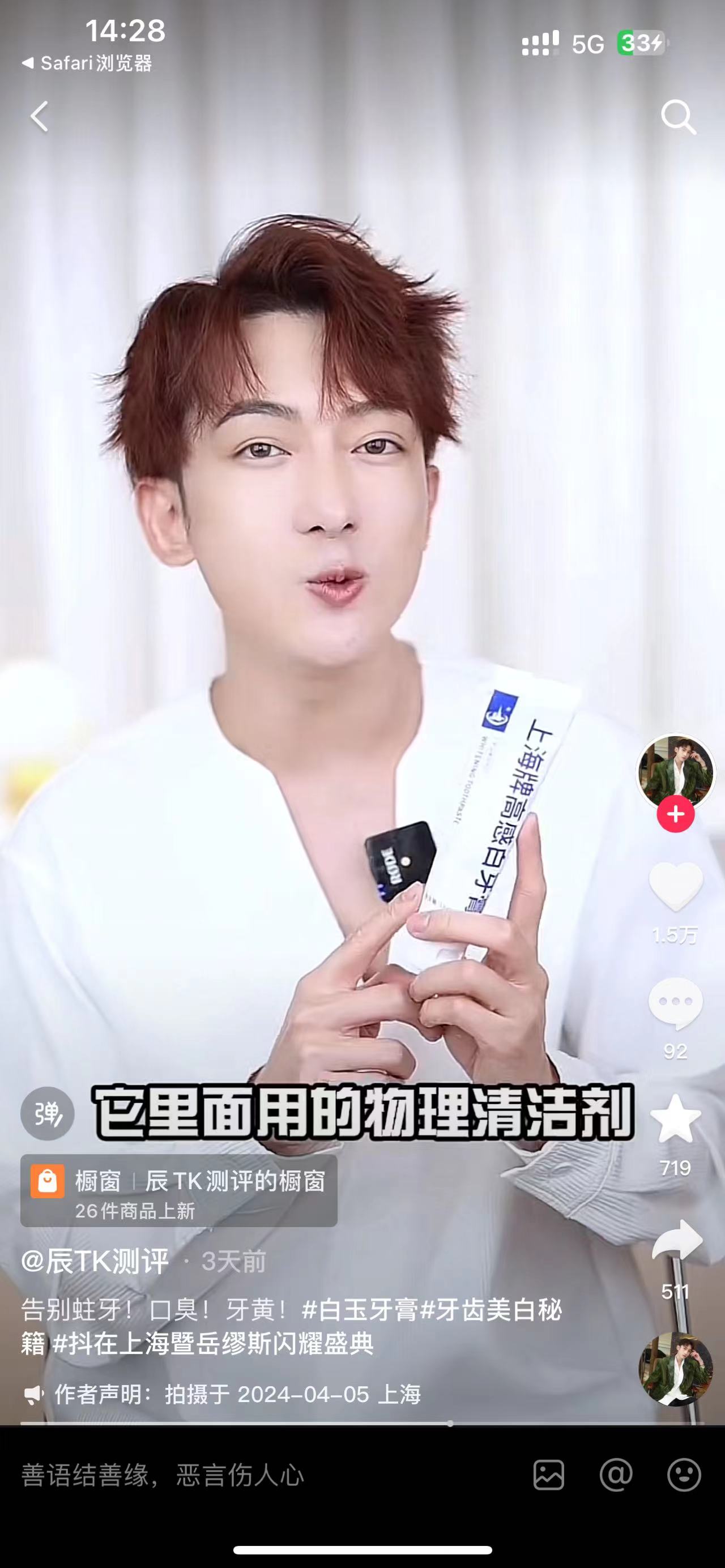Open hashtag #牙齿美白秘籍
This screenshot has height=1568, width=725.
click(x=491, y=1310)
